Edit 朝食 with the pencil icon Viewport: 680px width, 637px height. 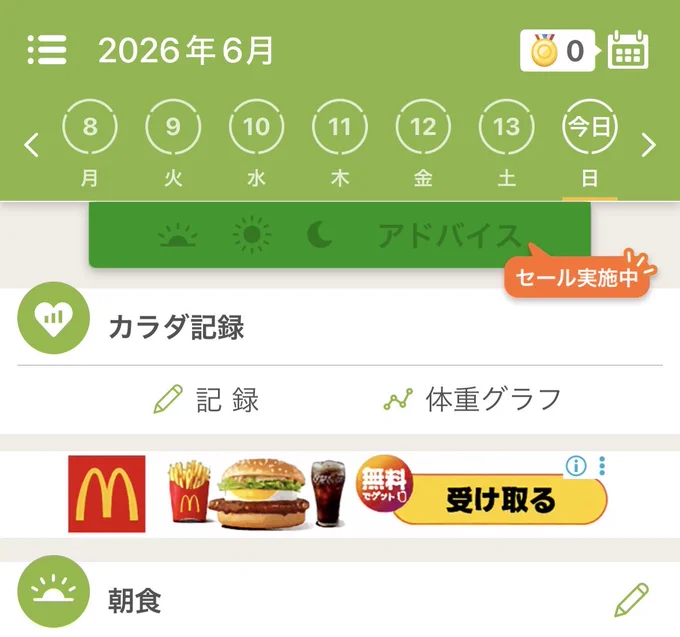tap(631, 600)
